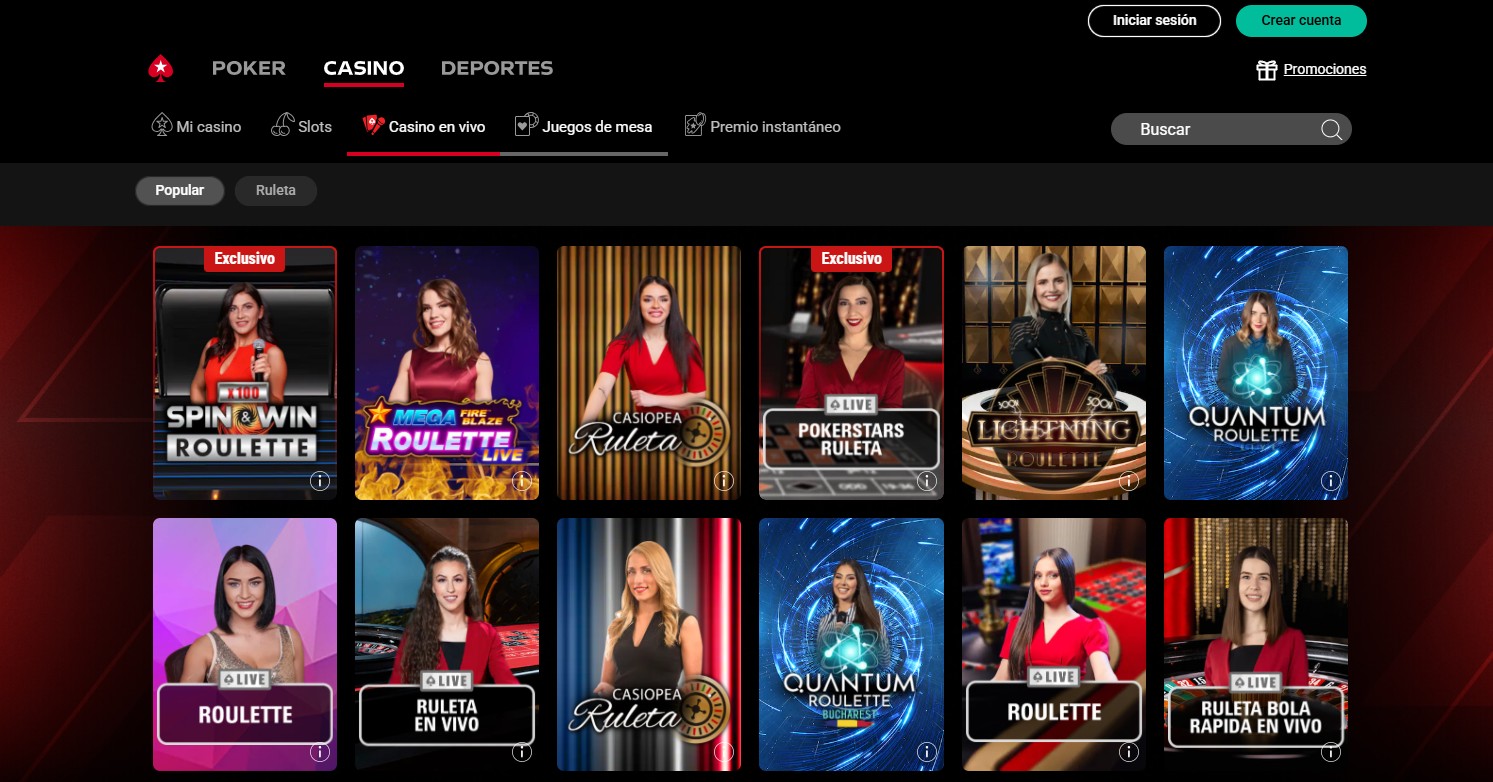Play Lightning Roulette
1493x782 pixels.
(1053, 372)
